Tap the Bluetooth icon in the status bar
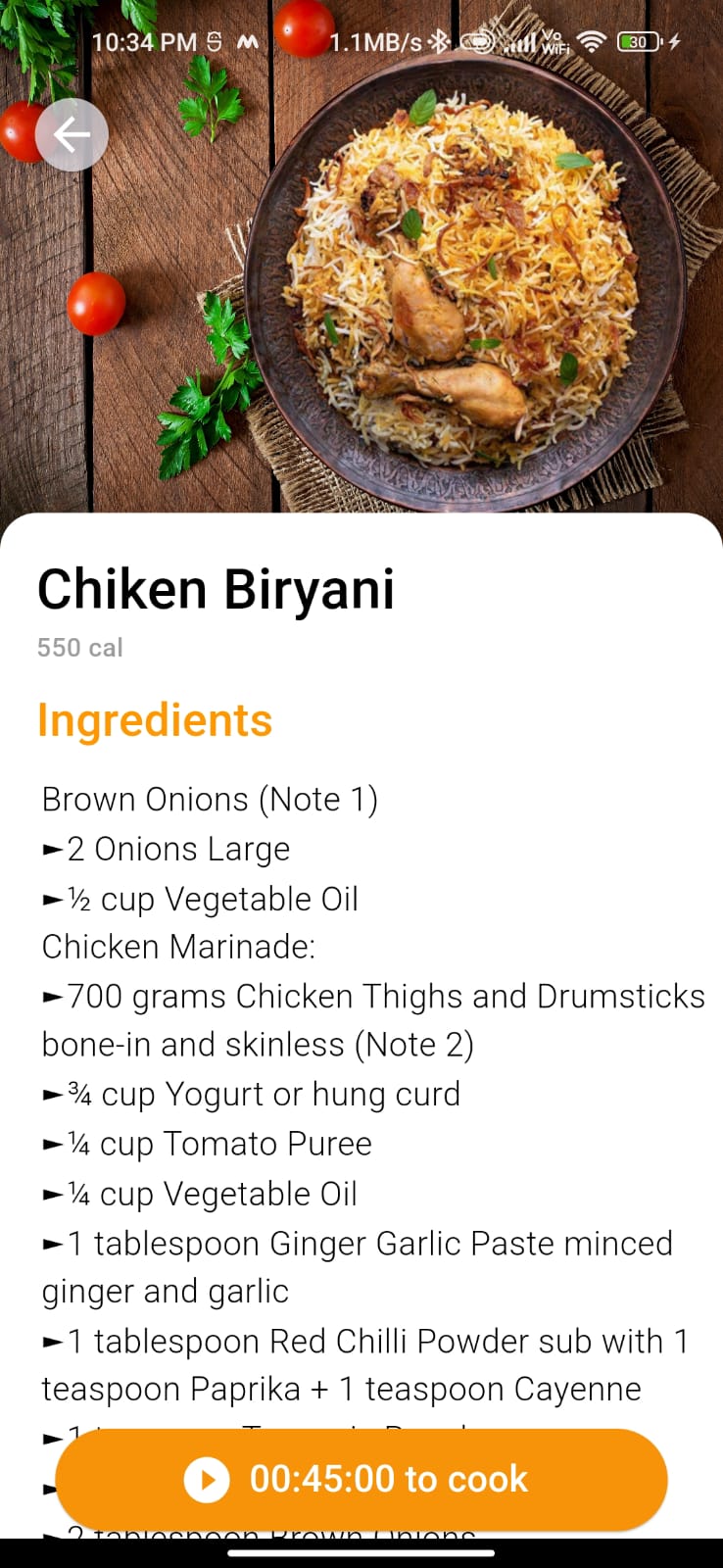 pos(441,41)
